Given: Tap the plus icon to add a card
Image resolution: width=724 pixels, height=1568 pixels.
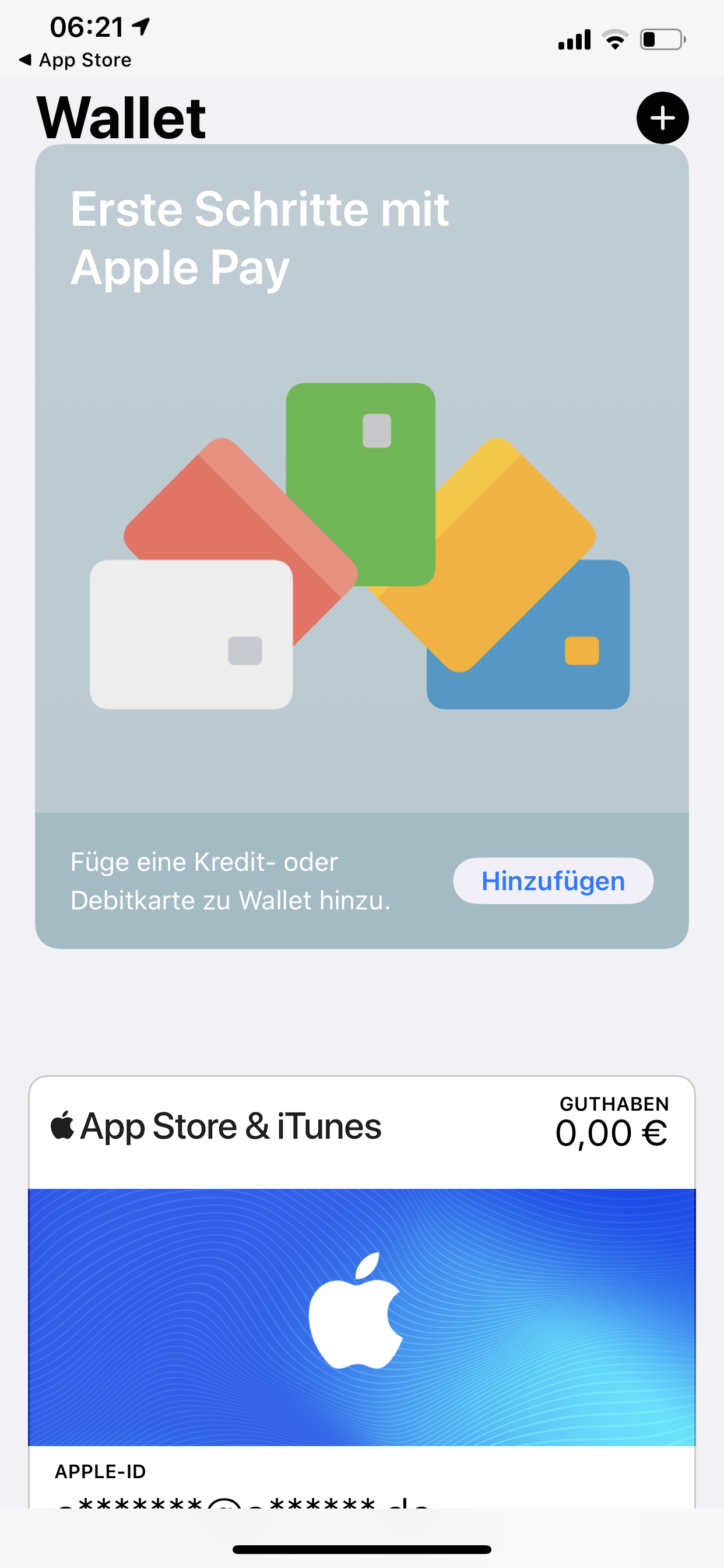Looking at the screenshot, I should tap(662, 118).
